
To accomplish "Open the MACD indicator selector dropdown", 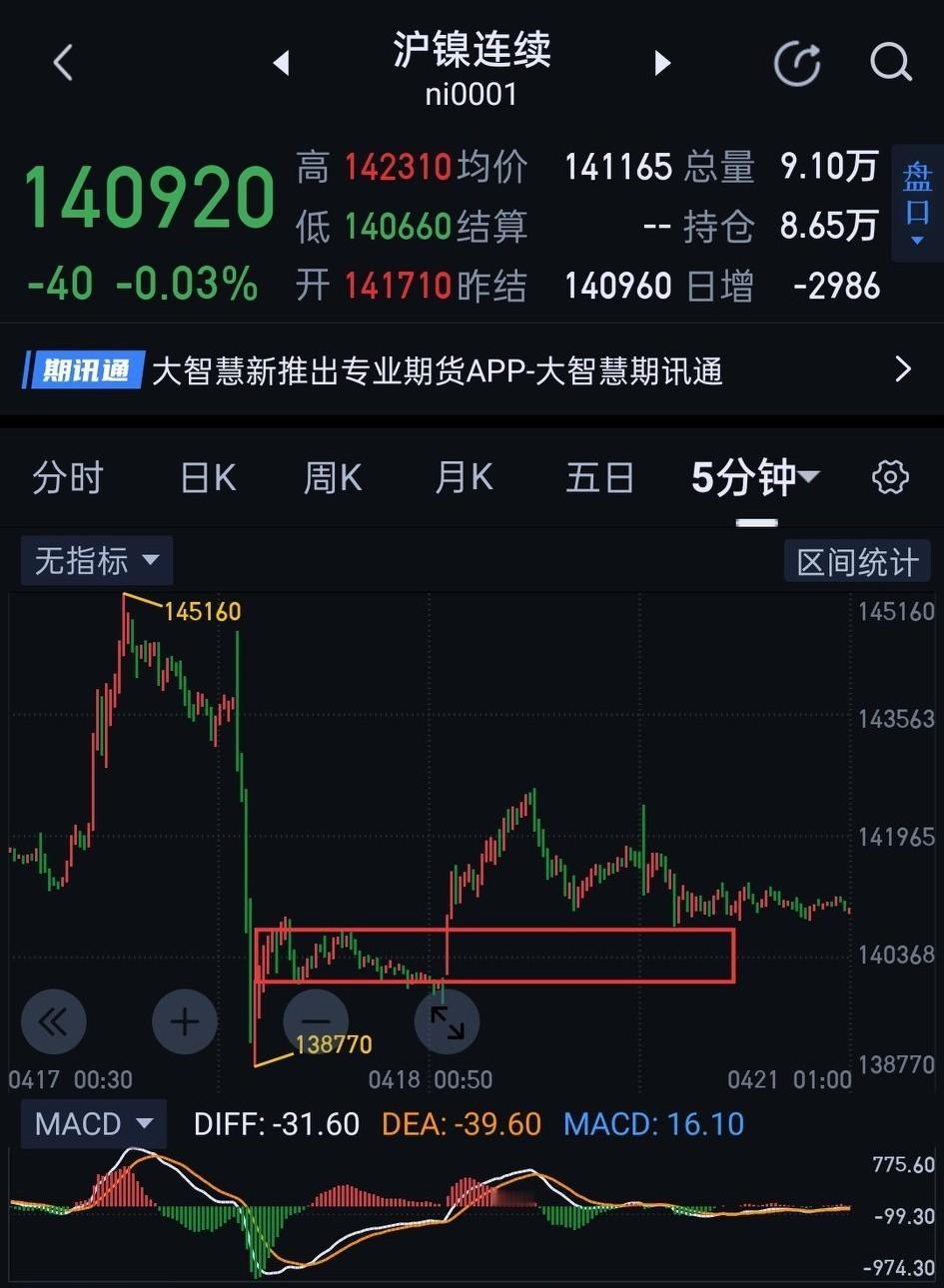I will click(92, 1123).
